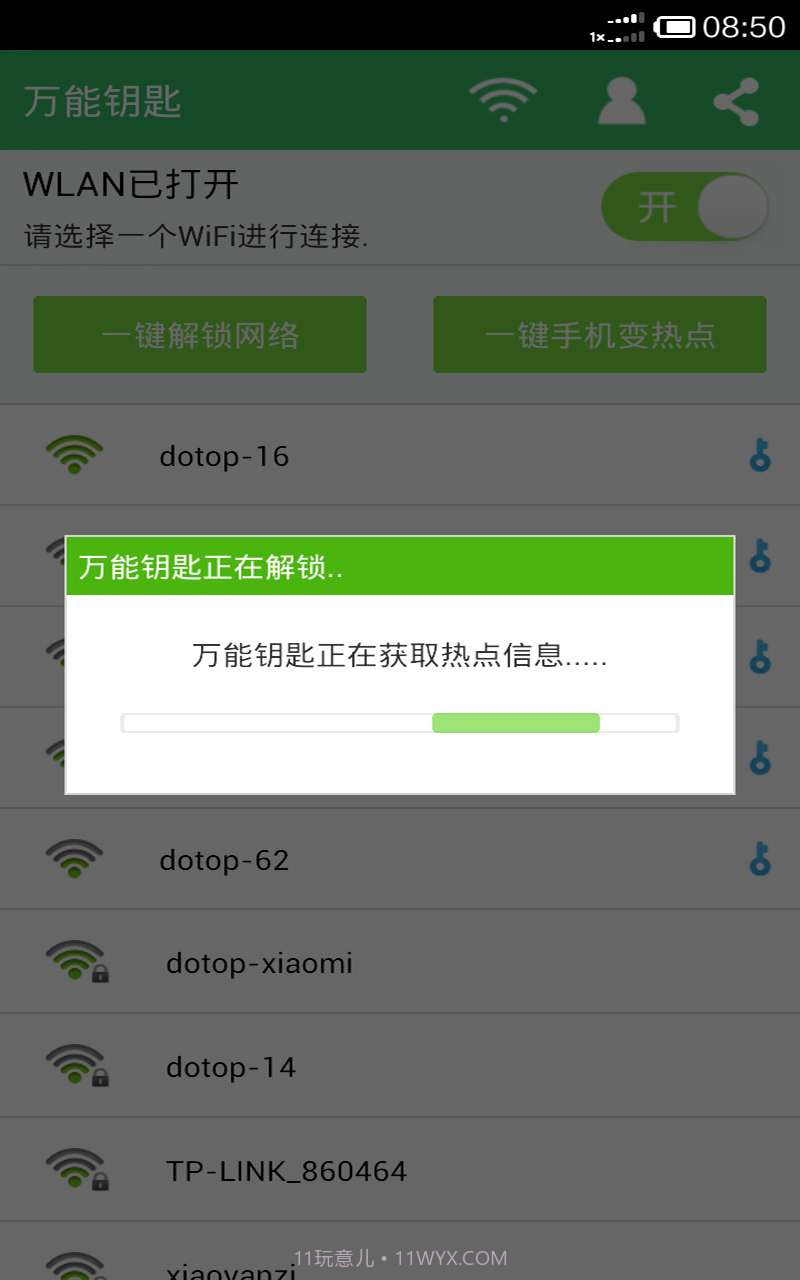The width and height of the screenshot is (800, 1280).
Task: Select the locked signal icon for TP-LINK_860464
Action: [80, 1170]
